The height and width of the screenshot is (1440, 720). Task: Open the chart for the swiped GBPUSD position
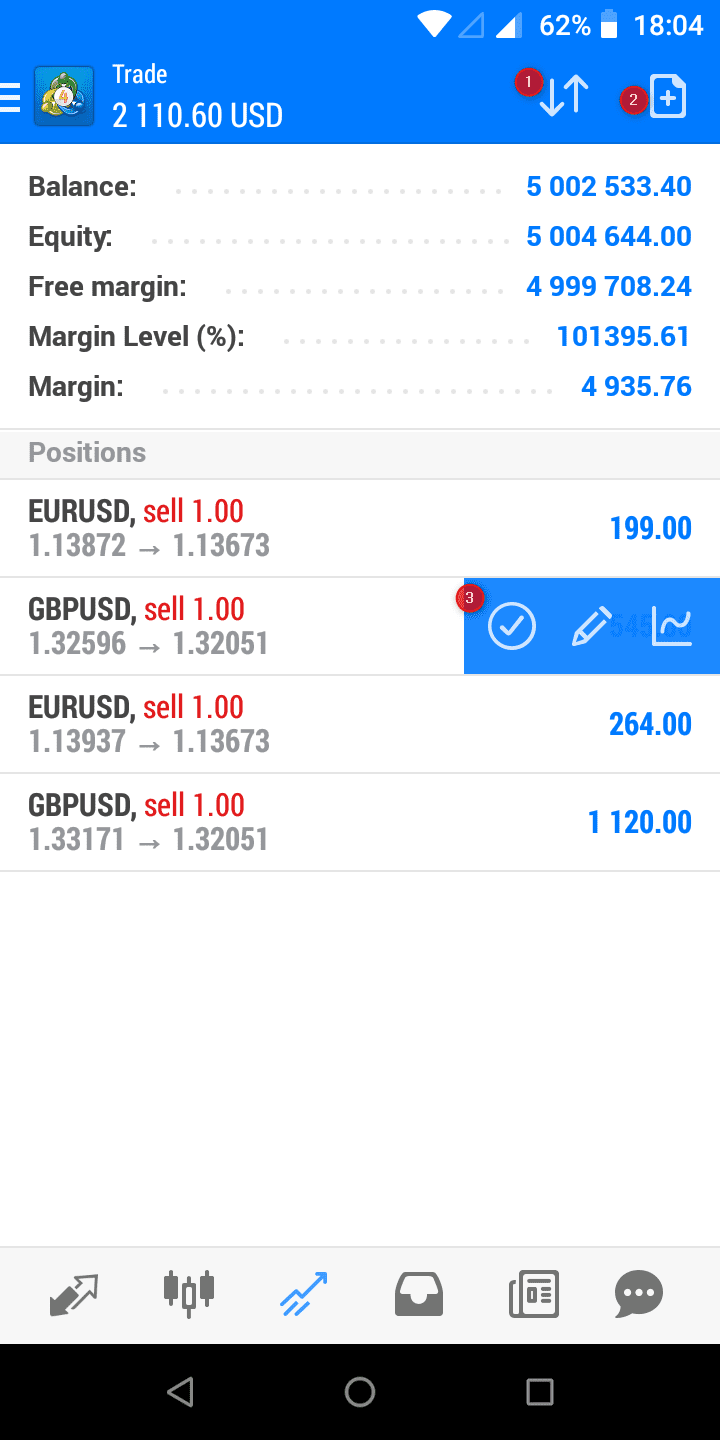coord(672,626)
